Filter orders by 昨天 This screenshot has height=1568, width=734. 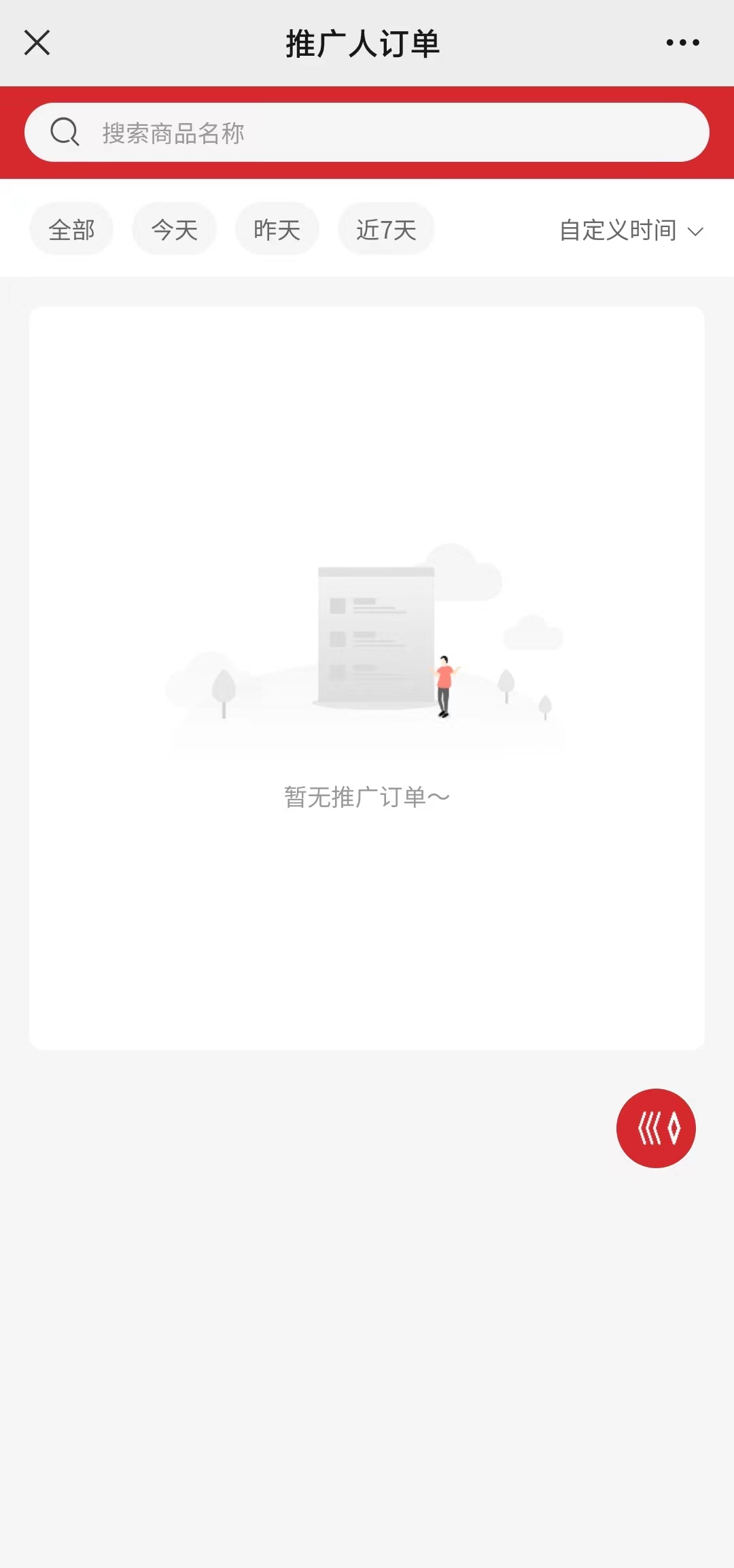click(277, 229)
